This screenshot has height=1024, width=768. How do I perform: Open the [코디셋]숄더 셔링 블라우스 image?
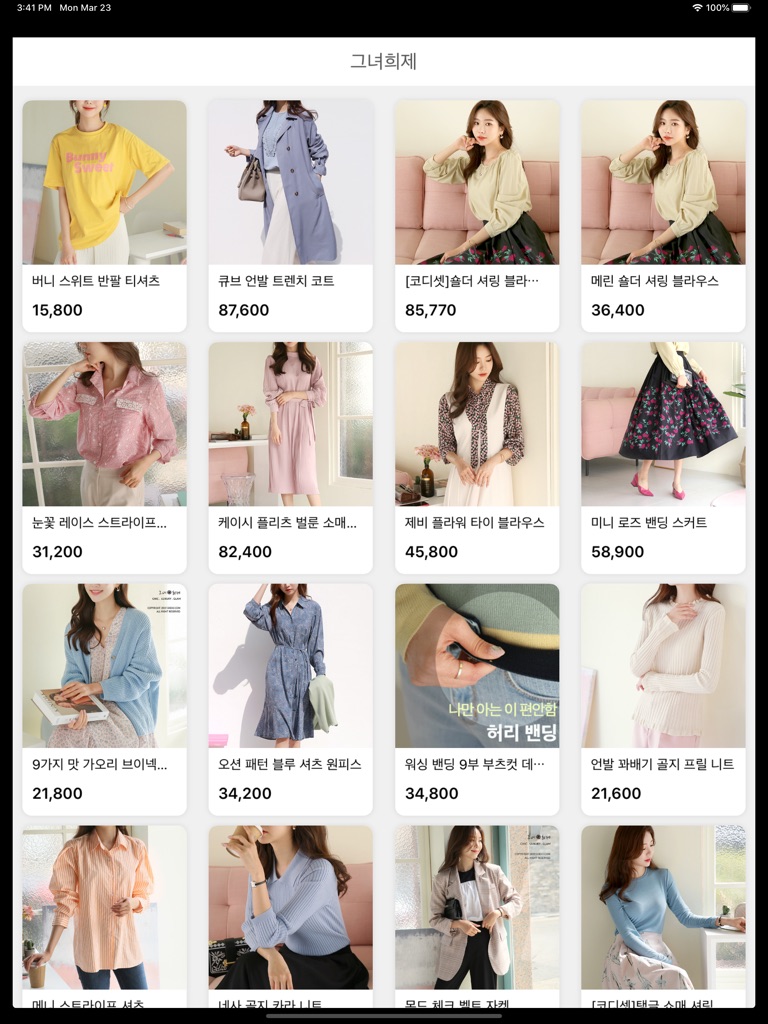click(x=476, y=181)
